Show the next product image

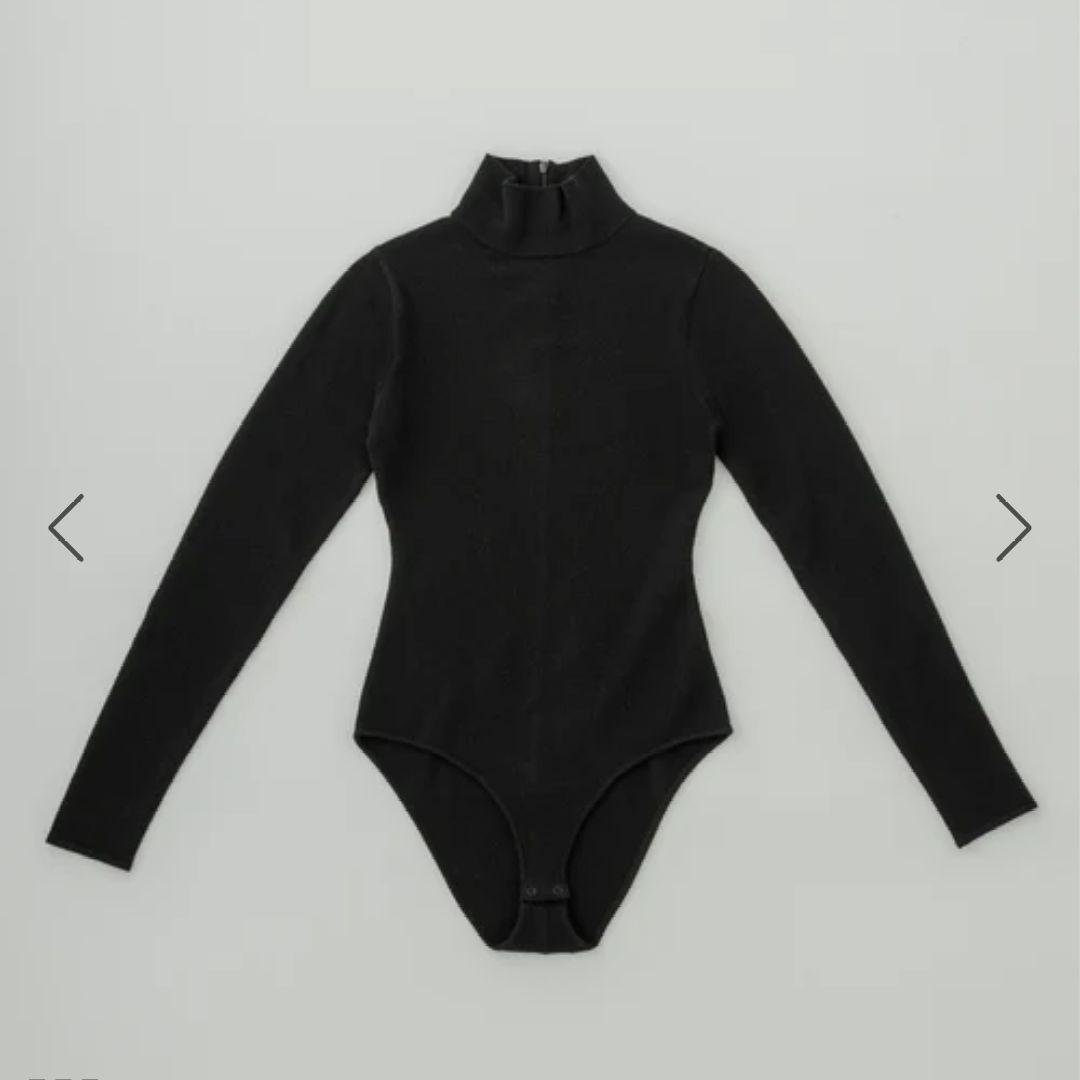[x=1012, y=527]
